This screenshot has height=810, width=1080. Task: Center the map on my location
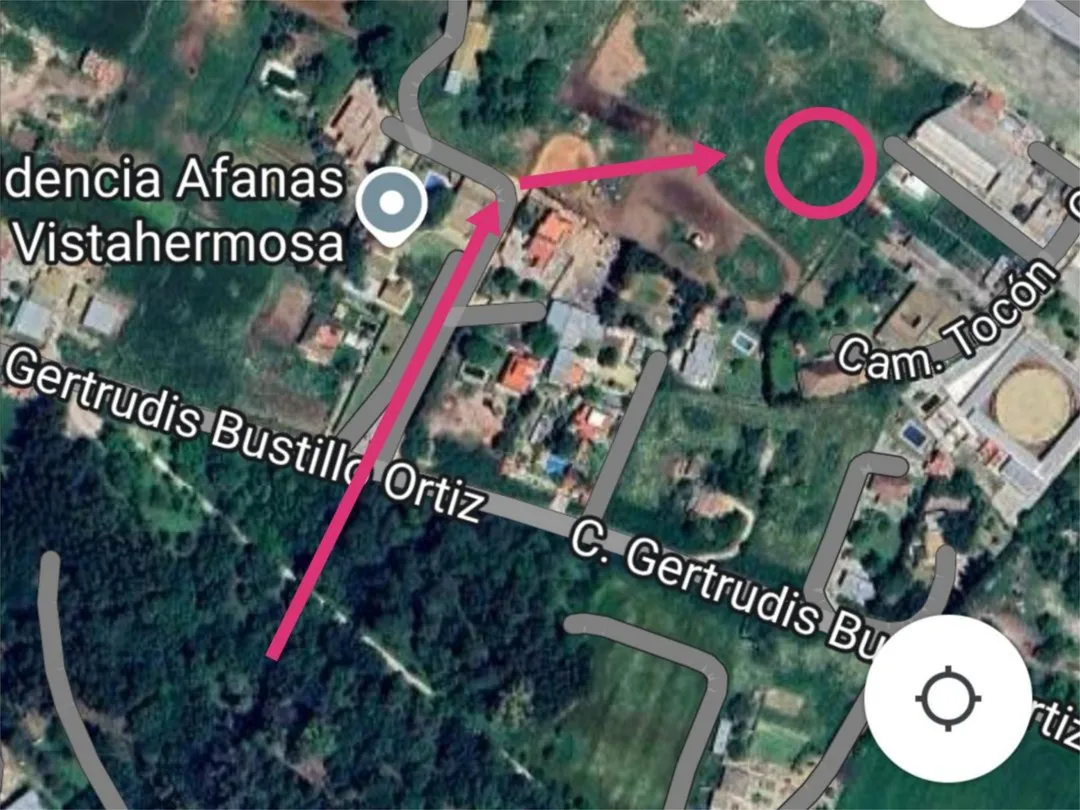(x=947, y=698)
